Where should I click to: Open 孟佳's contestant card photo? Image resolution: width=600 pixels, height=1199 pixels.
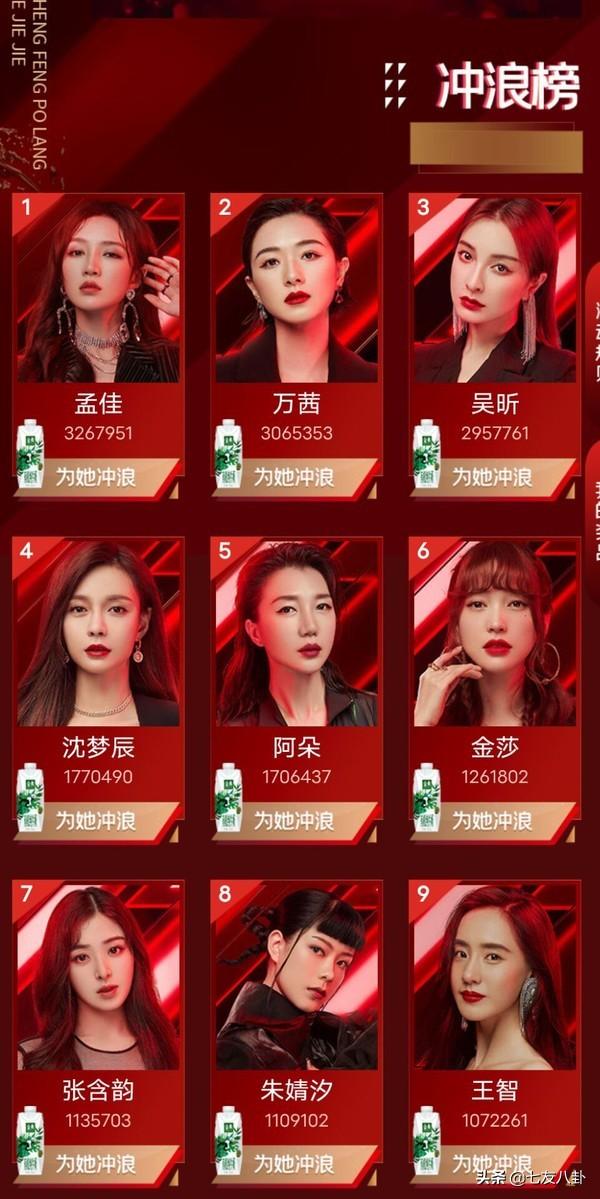click(x=98, y=288)
